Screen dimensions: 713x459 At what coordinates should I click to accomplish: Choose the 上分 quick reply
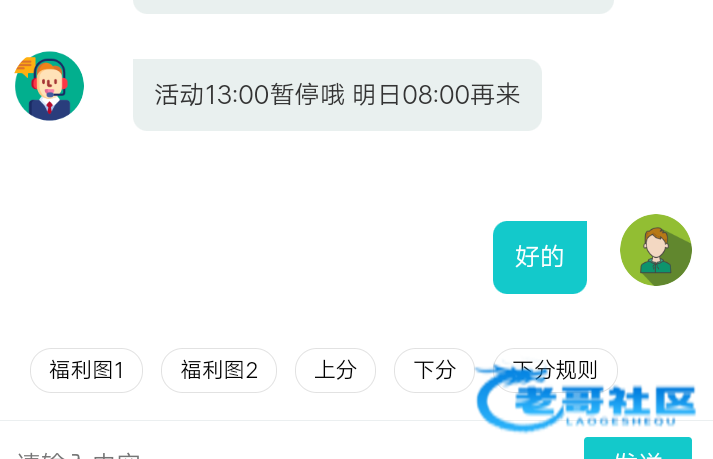coord(335,370)
